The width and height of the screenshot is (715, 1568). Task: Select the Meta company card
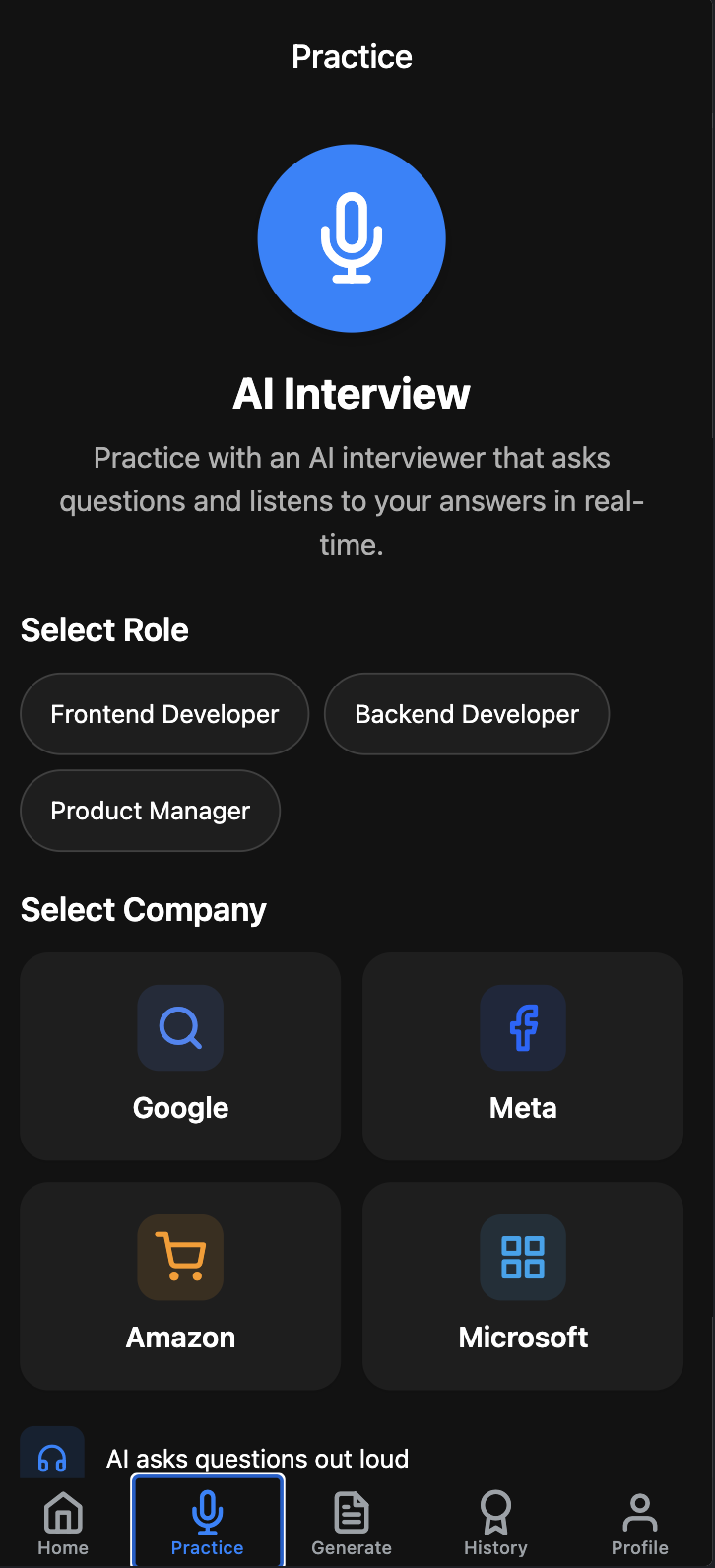[x=523, y=1057]
